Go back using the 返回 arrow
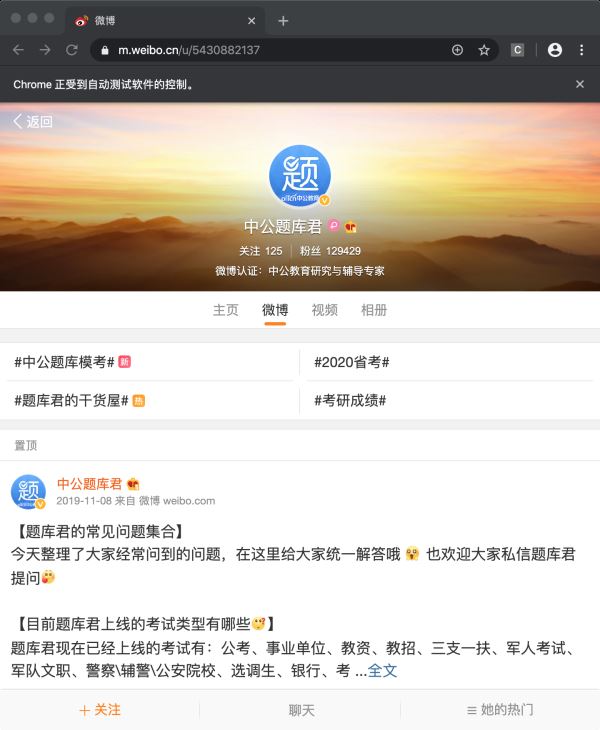The height and width of the screenshot is (730, 600). [32, 122]
